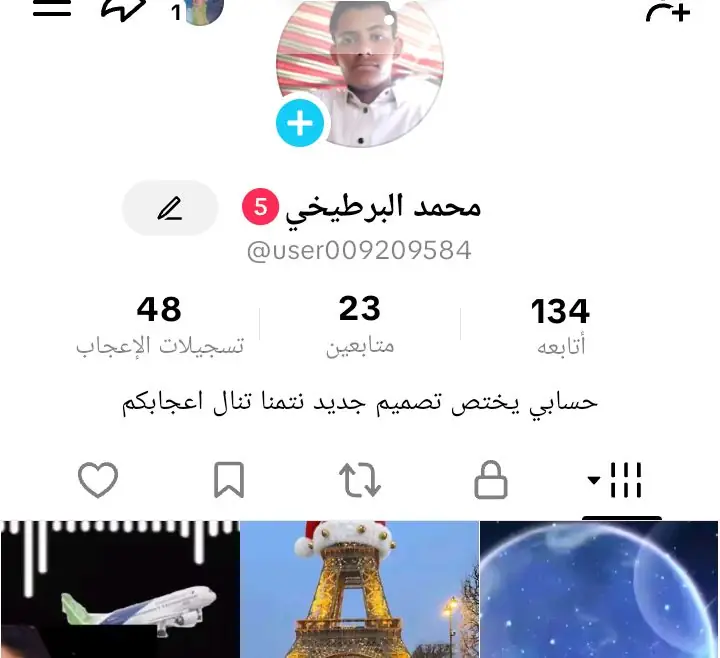The height and width of the screenshot is (658, 720).
Task: View the 134 following list
Action: pos(560,326)
